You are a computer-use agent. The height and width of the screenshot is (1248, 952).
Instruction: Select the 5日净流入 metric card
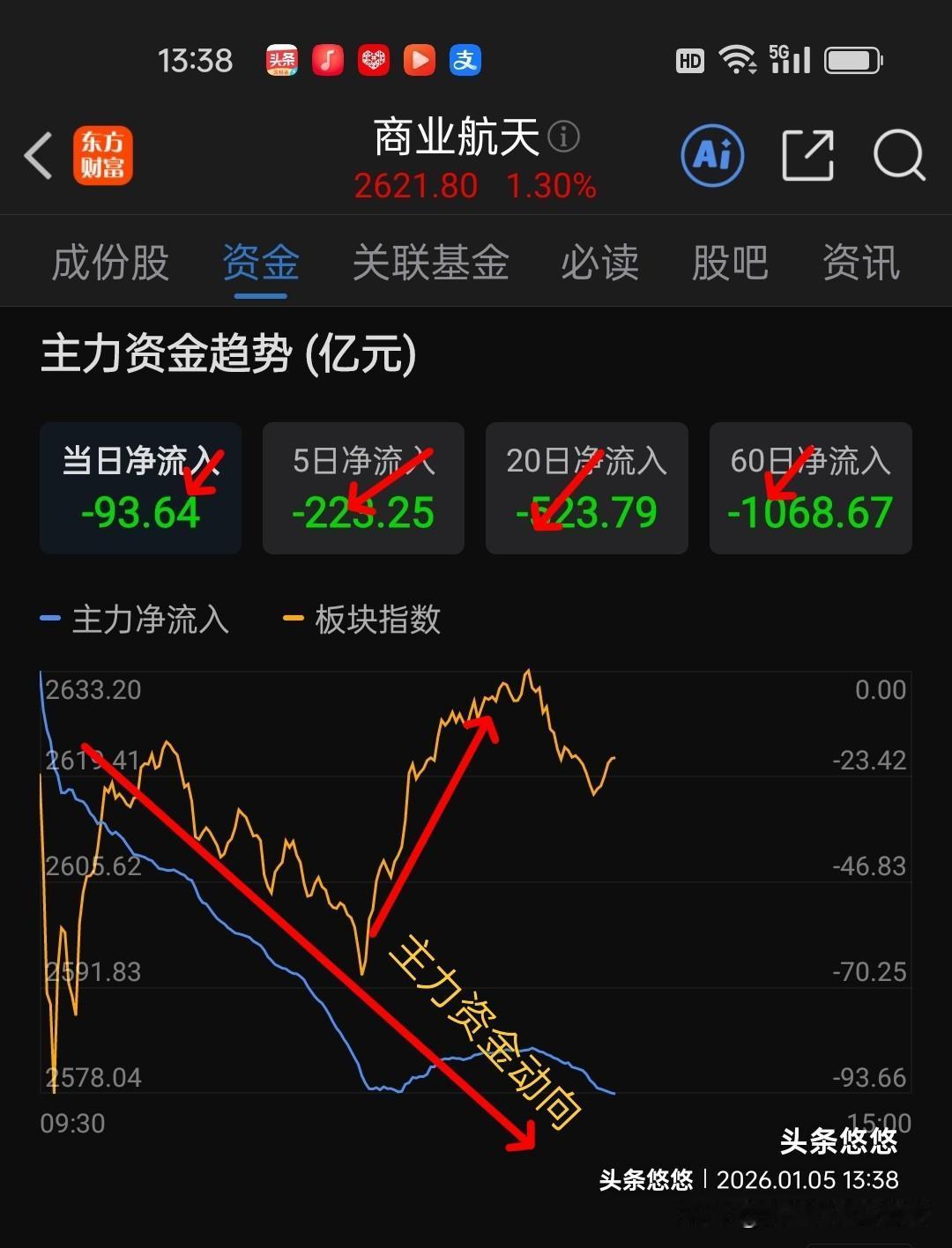pos(363,487)
